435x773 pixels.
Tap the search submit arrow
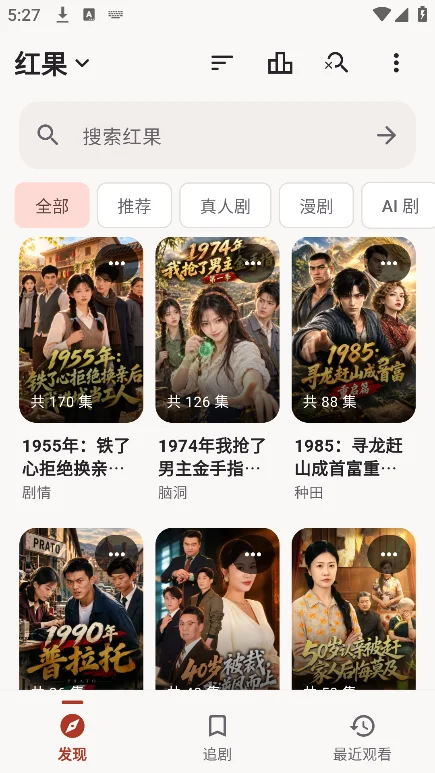click(x=386, y=136)
